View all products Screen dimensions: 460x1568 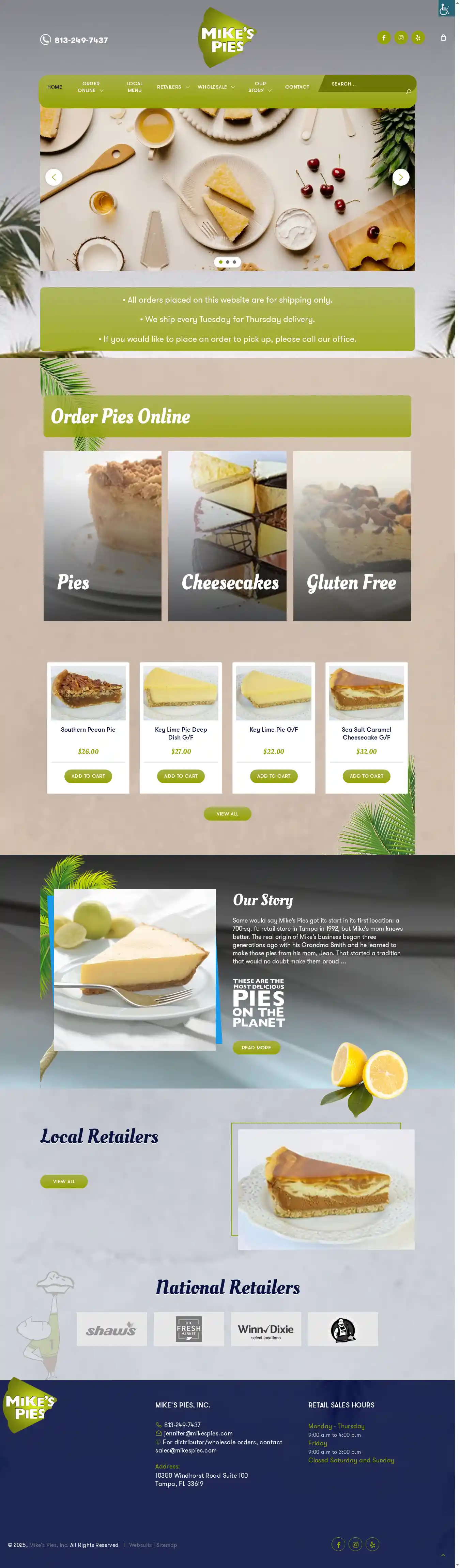pyautogui.click(x=227, y=814)
